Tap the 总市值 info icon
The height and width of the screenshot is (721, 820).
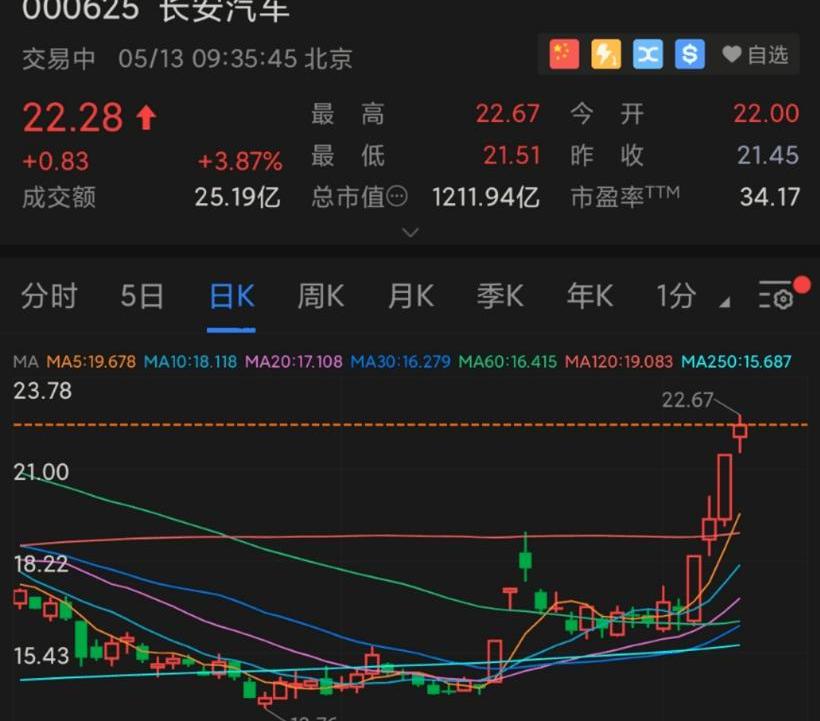[x=397, y=197]
